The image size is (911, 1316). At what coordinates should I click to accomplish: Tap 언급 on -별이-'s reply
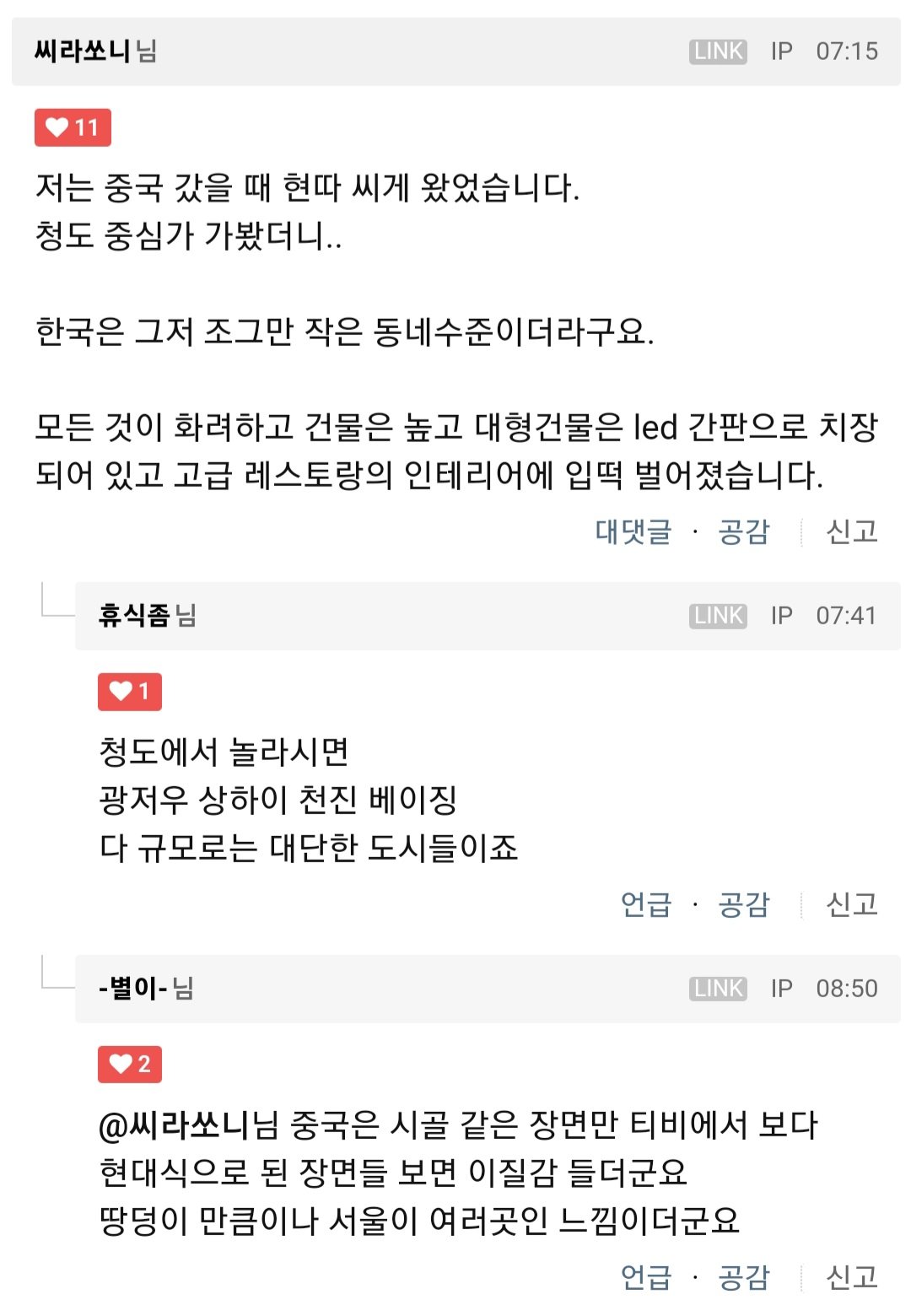point(645,1277)
